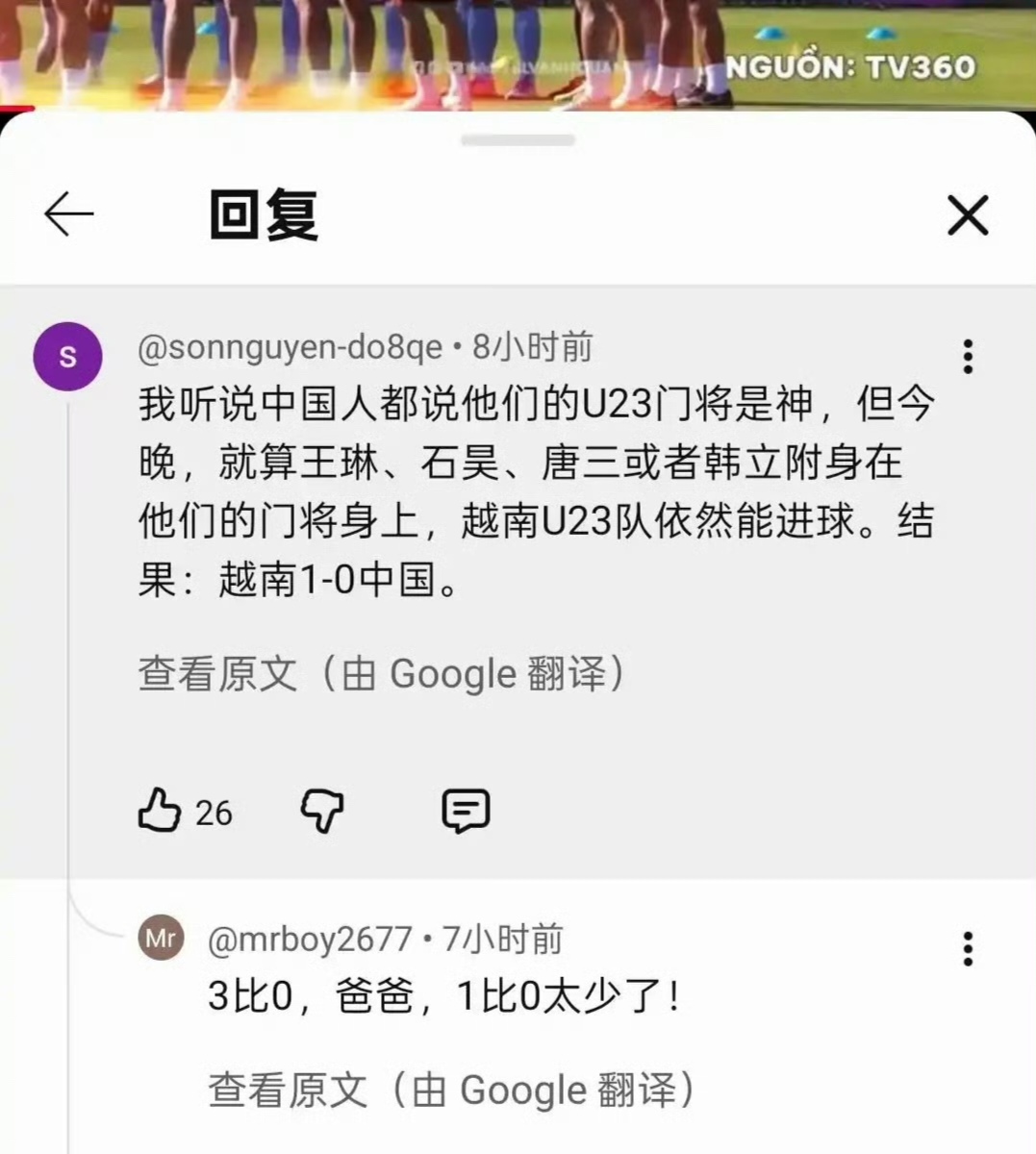Image resolution: width=1036 pixels, height=1154 pixels.
Task: Tap the drag handle on the replies sheet
Action: [518, 140]
